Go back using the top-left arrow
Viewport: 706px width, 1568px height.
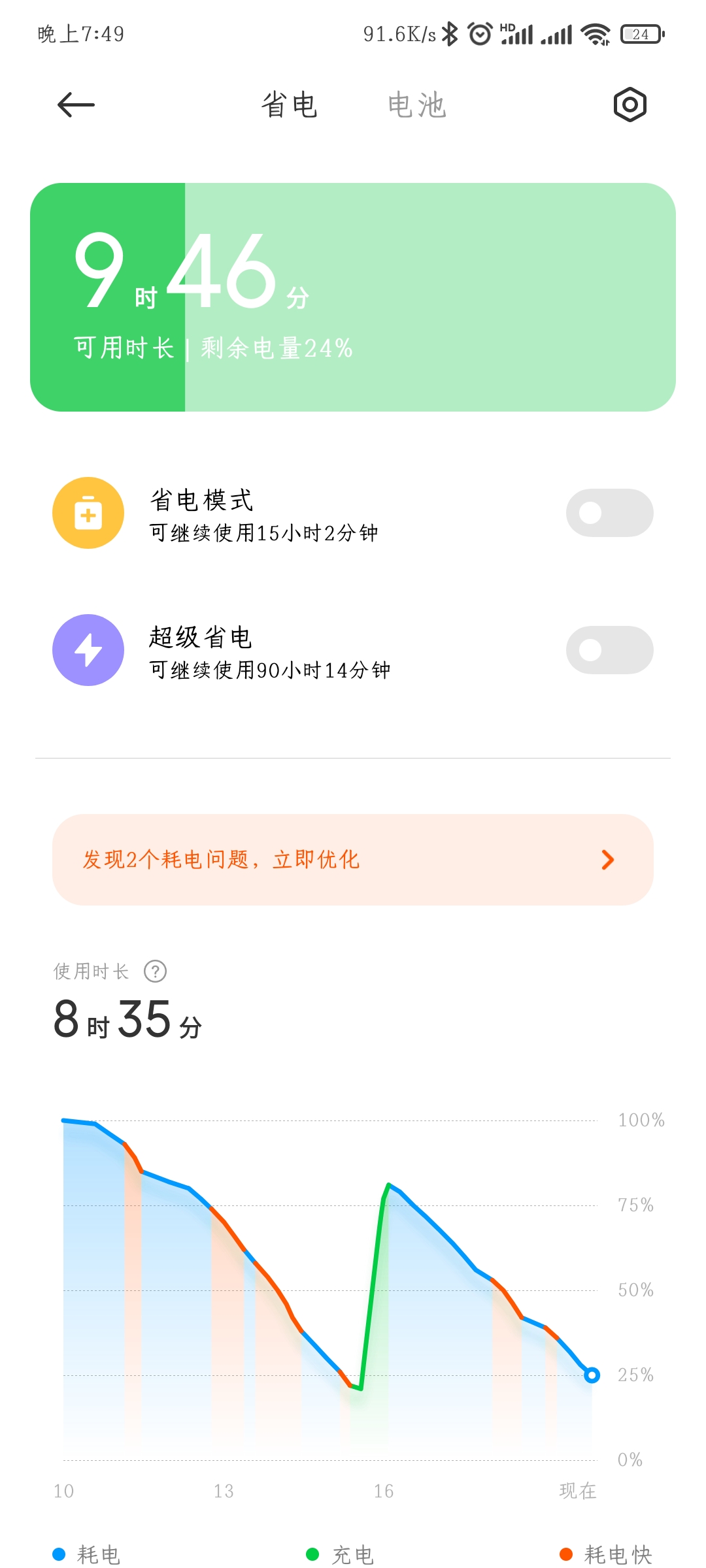(76, 105)
